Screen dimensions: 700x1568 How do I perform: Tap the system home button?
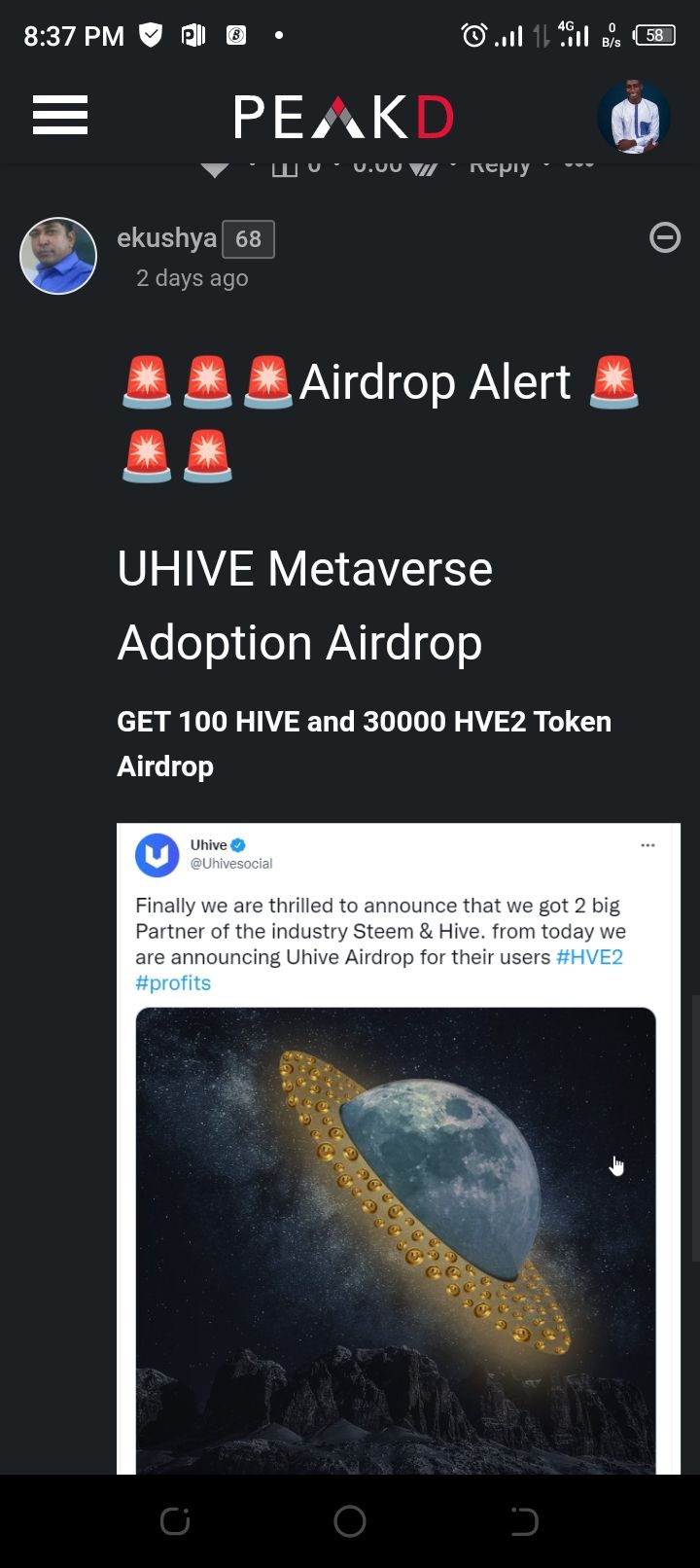(350, 1521)
